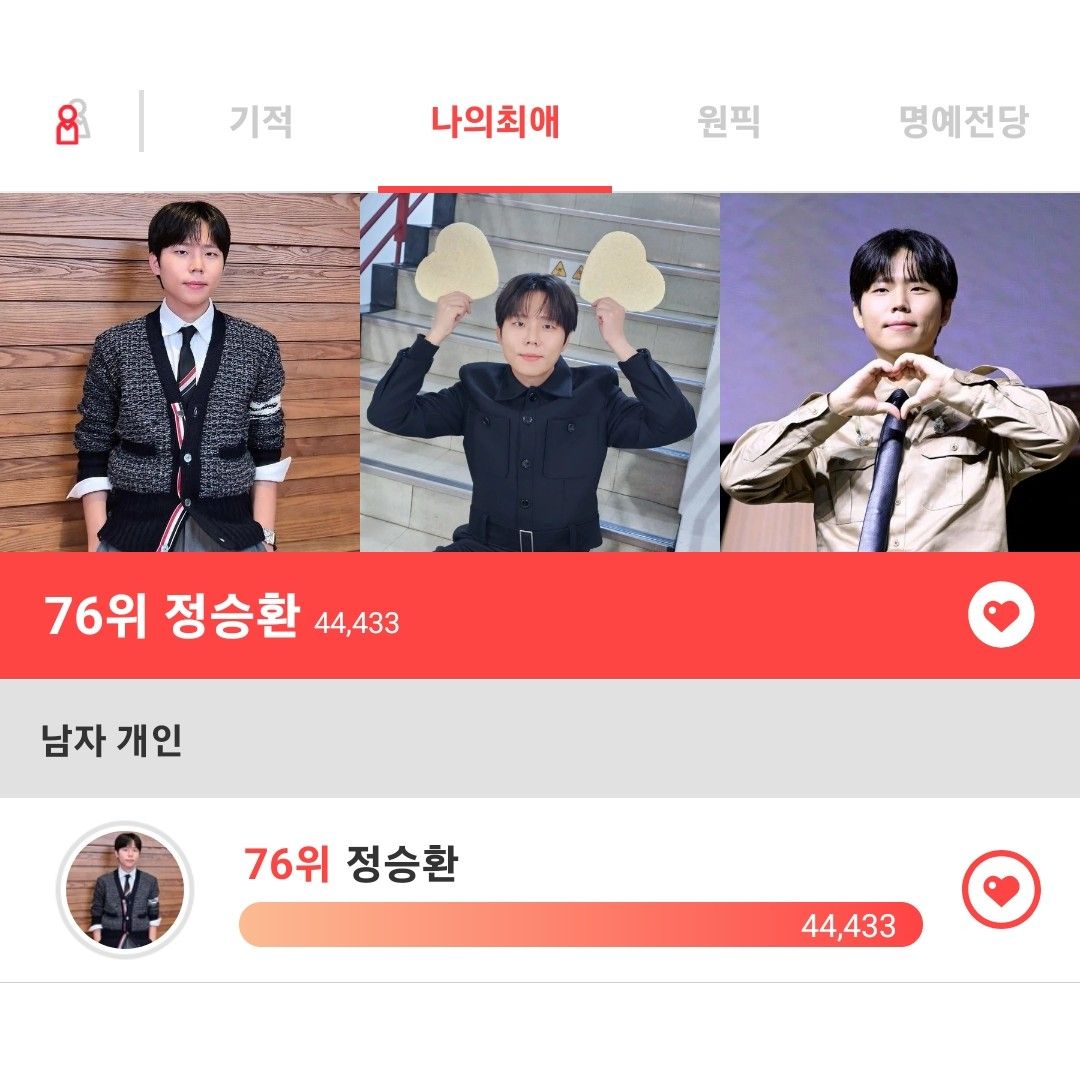Viewport: 1080px width, 1080px height.
Task: Open the hand-heart pose photo
Action: (x=900, y=372)
